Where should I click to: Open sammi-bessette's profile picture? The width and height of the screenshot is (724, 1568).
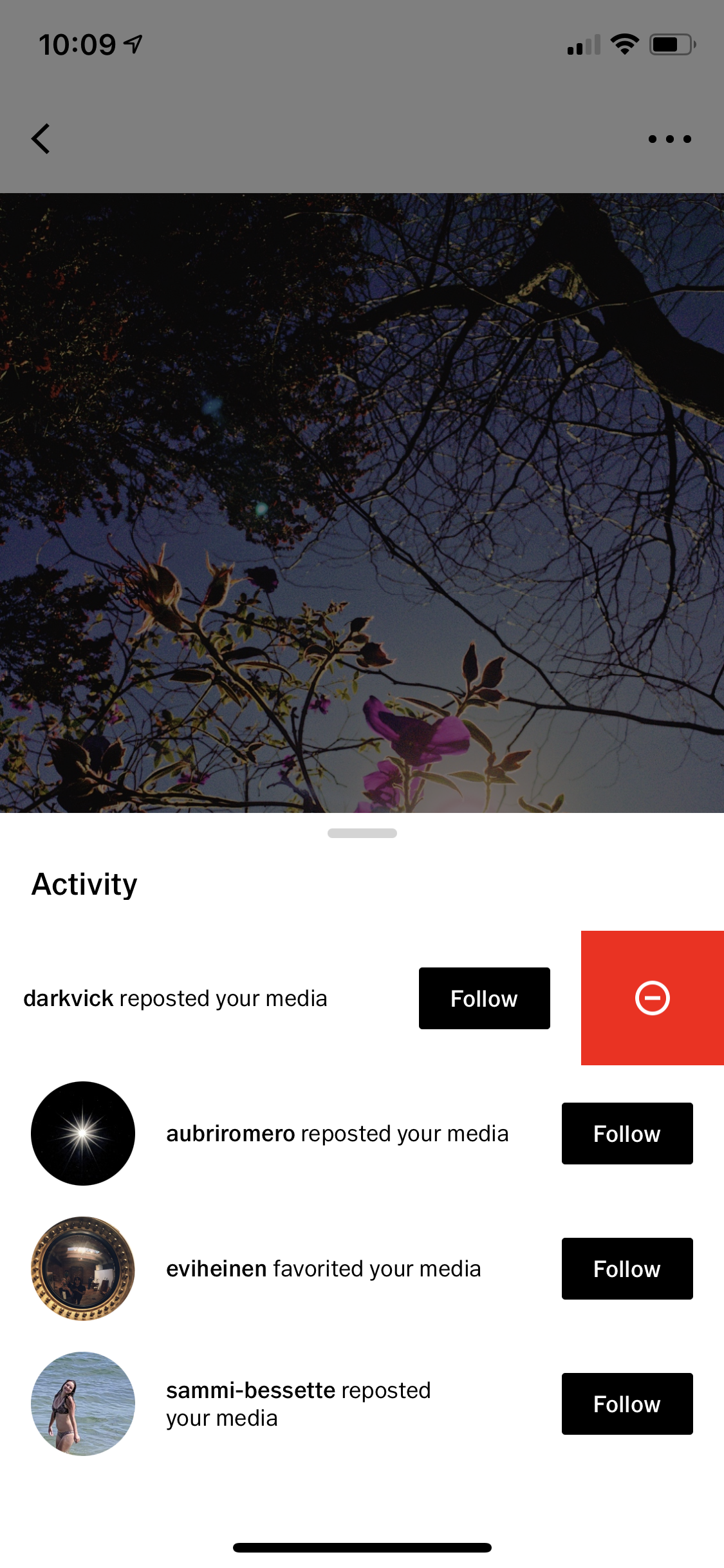tap(83, 1404)
